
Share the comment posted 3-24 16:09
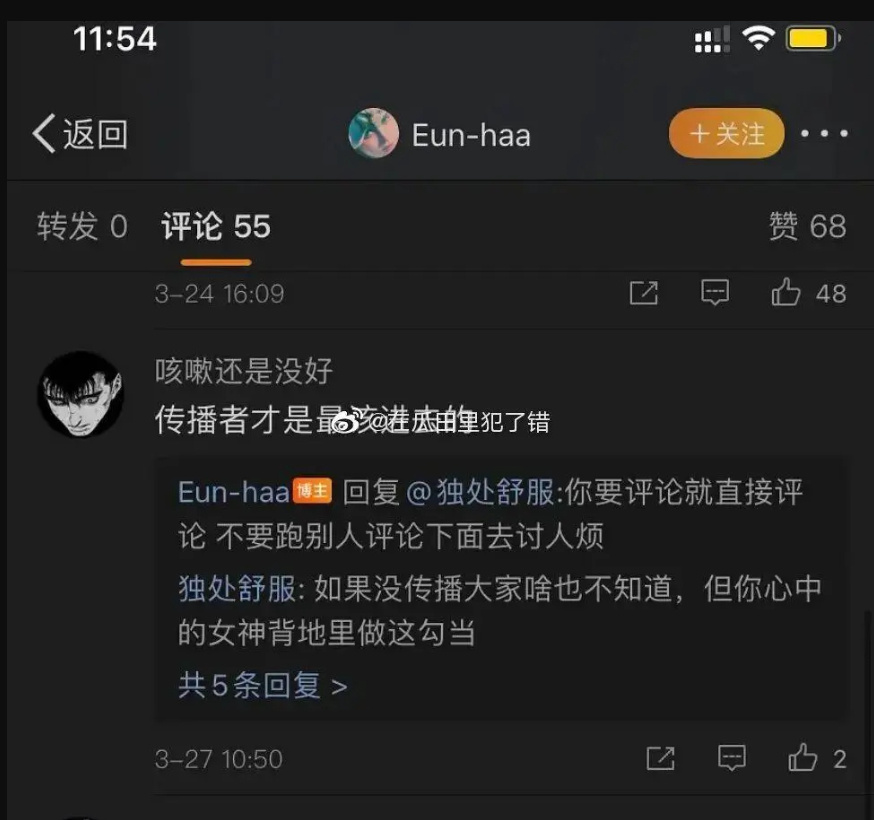(x=643, y=293)
